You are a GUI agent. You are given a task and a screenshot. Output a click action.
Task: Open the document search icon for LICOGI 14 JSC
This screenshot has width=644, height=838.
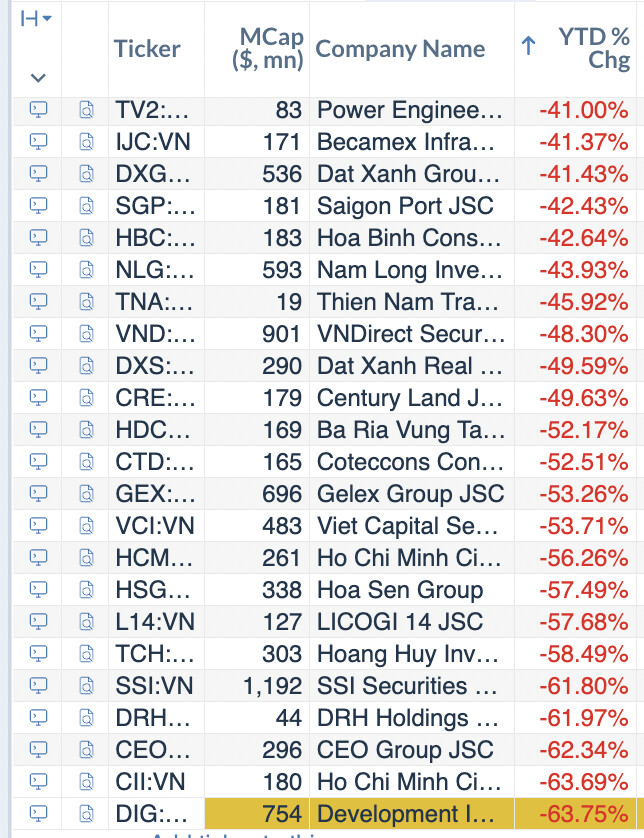click(85, 622)
